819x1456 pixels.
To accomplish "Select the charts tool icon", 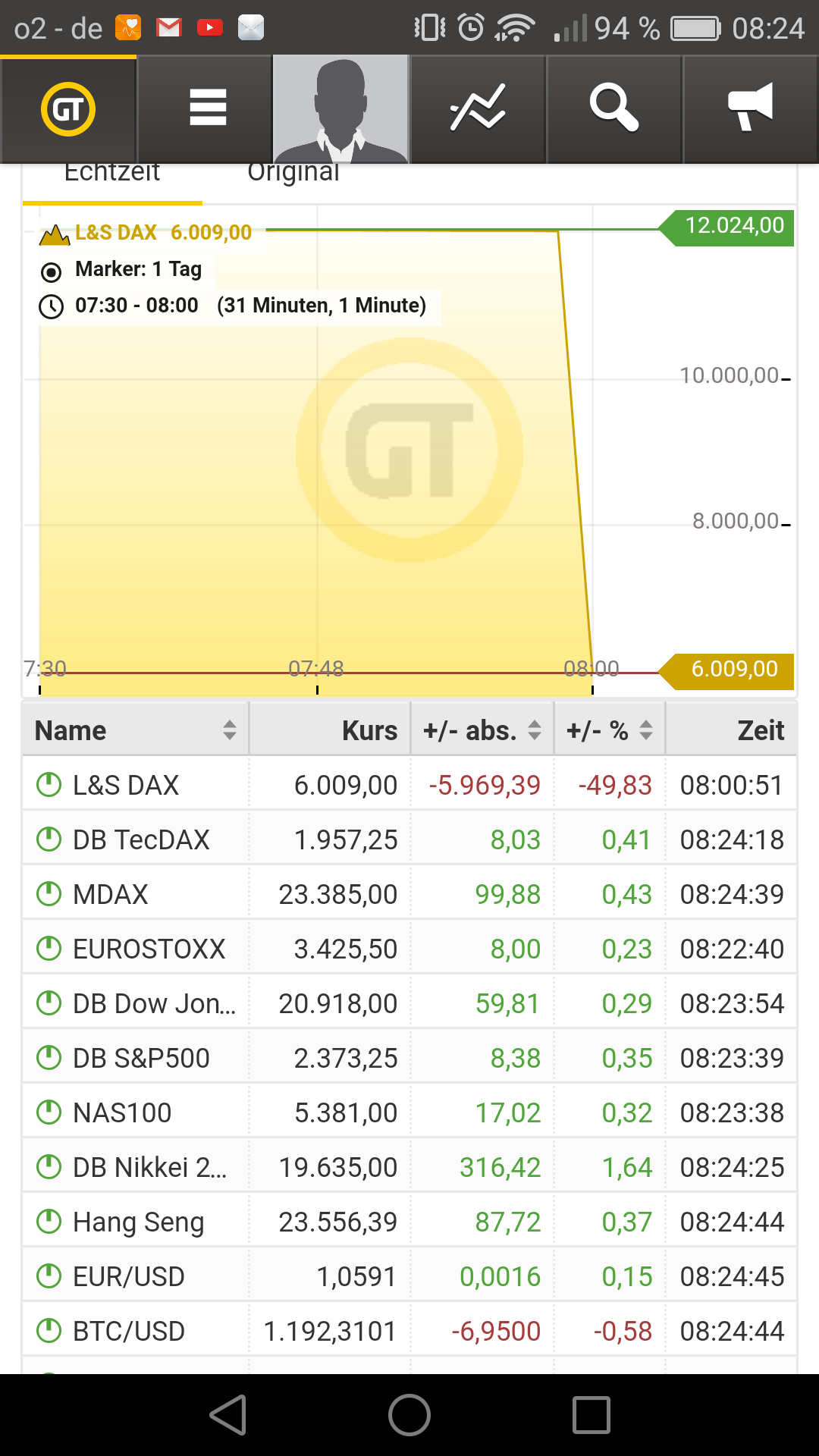I will [478, 108].
